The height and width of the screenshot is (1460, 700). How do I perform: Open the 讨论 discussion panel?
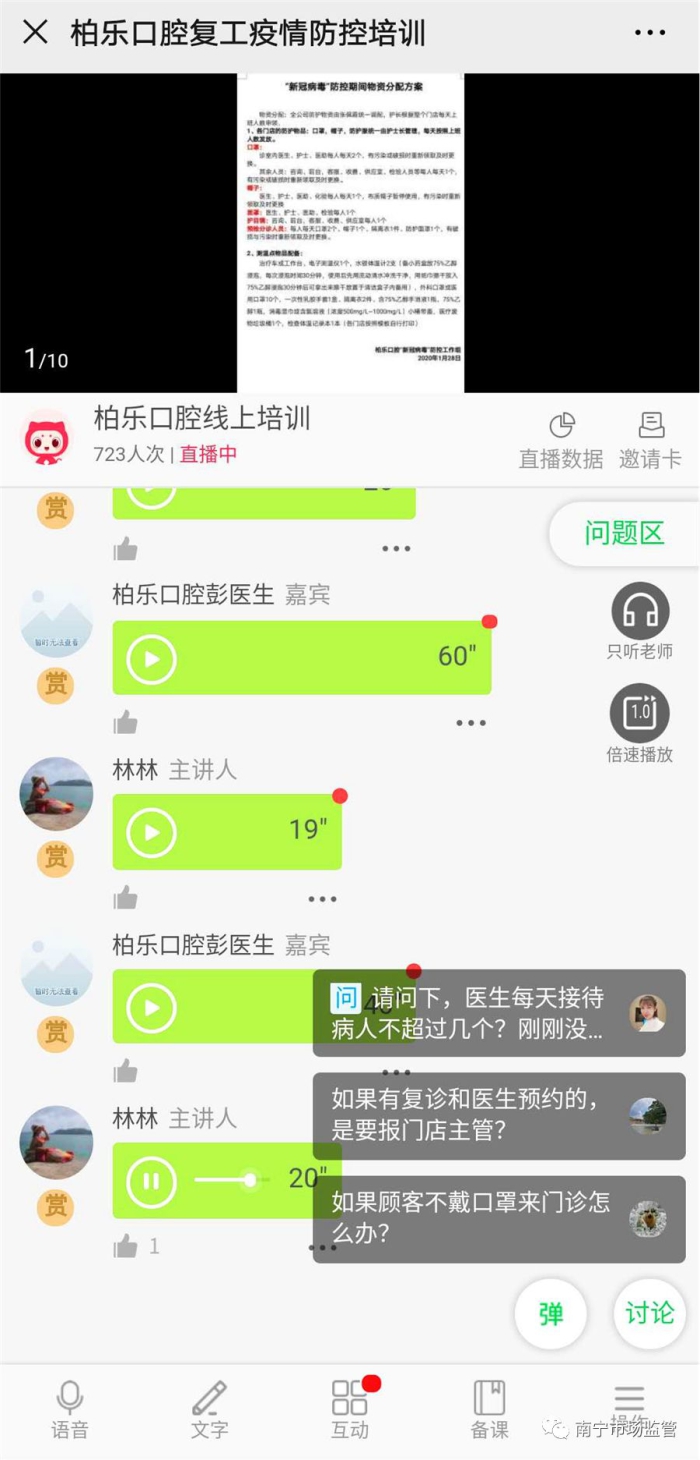click(649, 1314)
